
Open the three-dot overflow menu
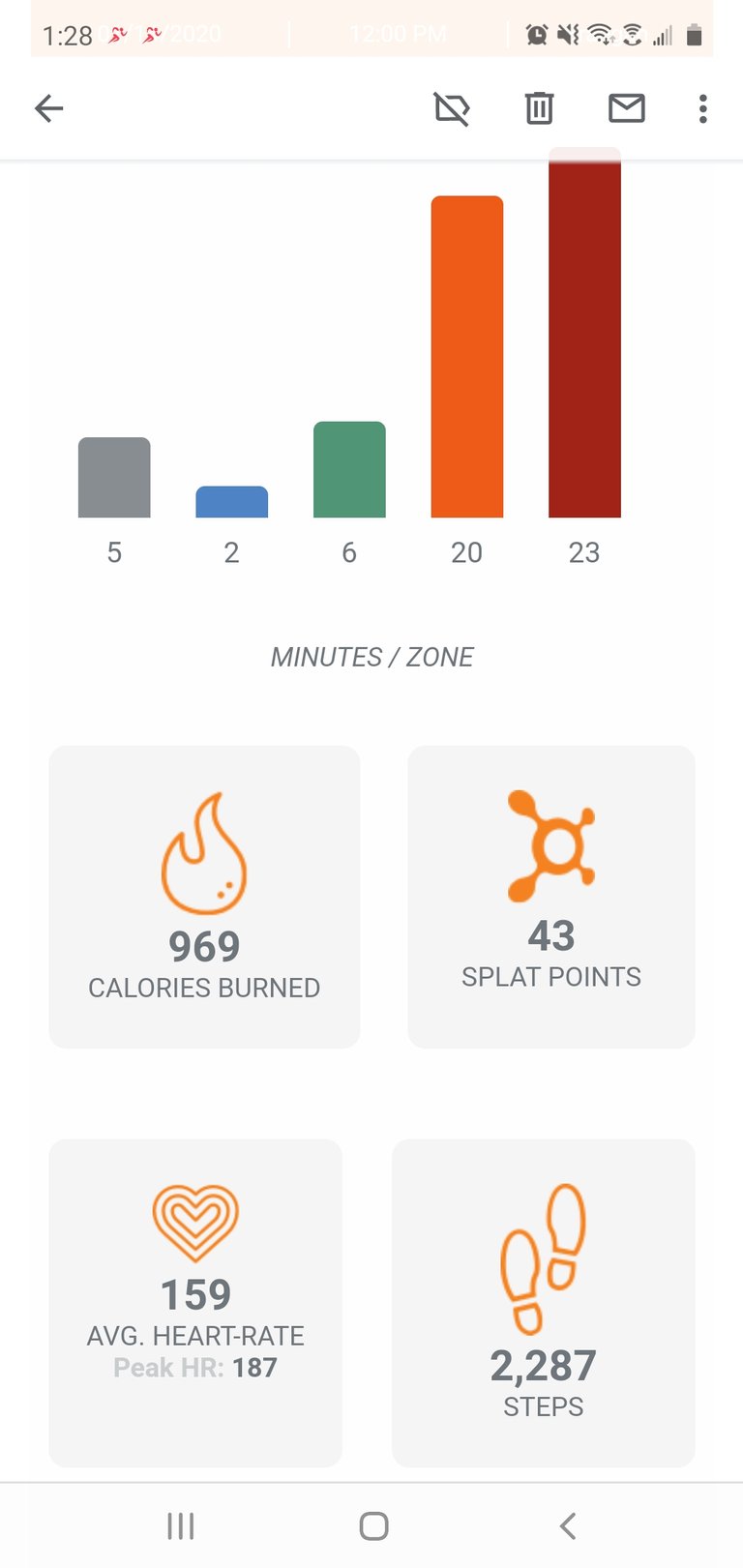(703, 108)
